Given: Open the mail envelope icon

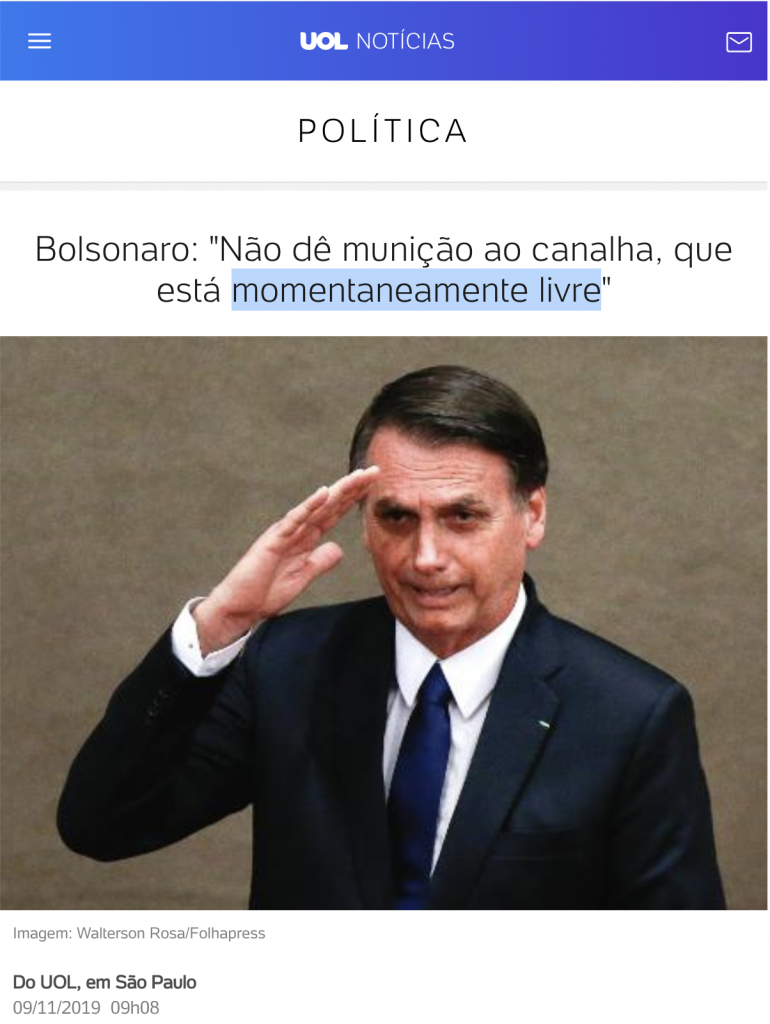Looking at the screenshot, I should (738, 42).
